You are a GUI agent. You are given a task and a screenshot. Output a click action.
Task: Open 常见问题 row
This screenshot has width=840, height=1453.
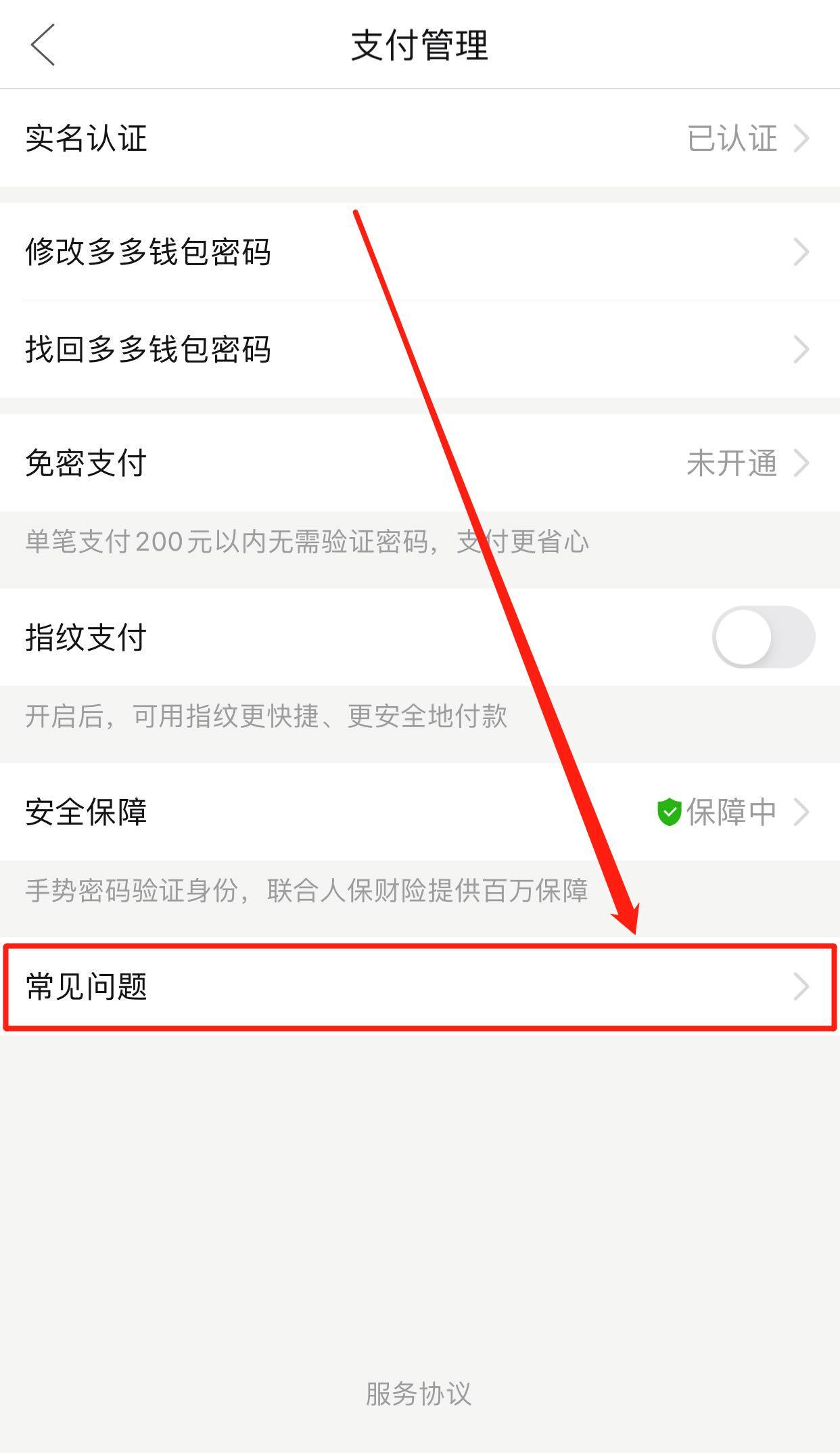tap(419, 987)
